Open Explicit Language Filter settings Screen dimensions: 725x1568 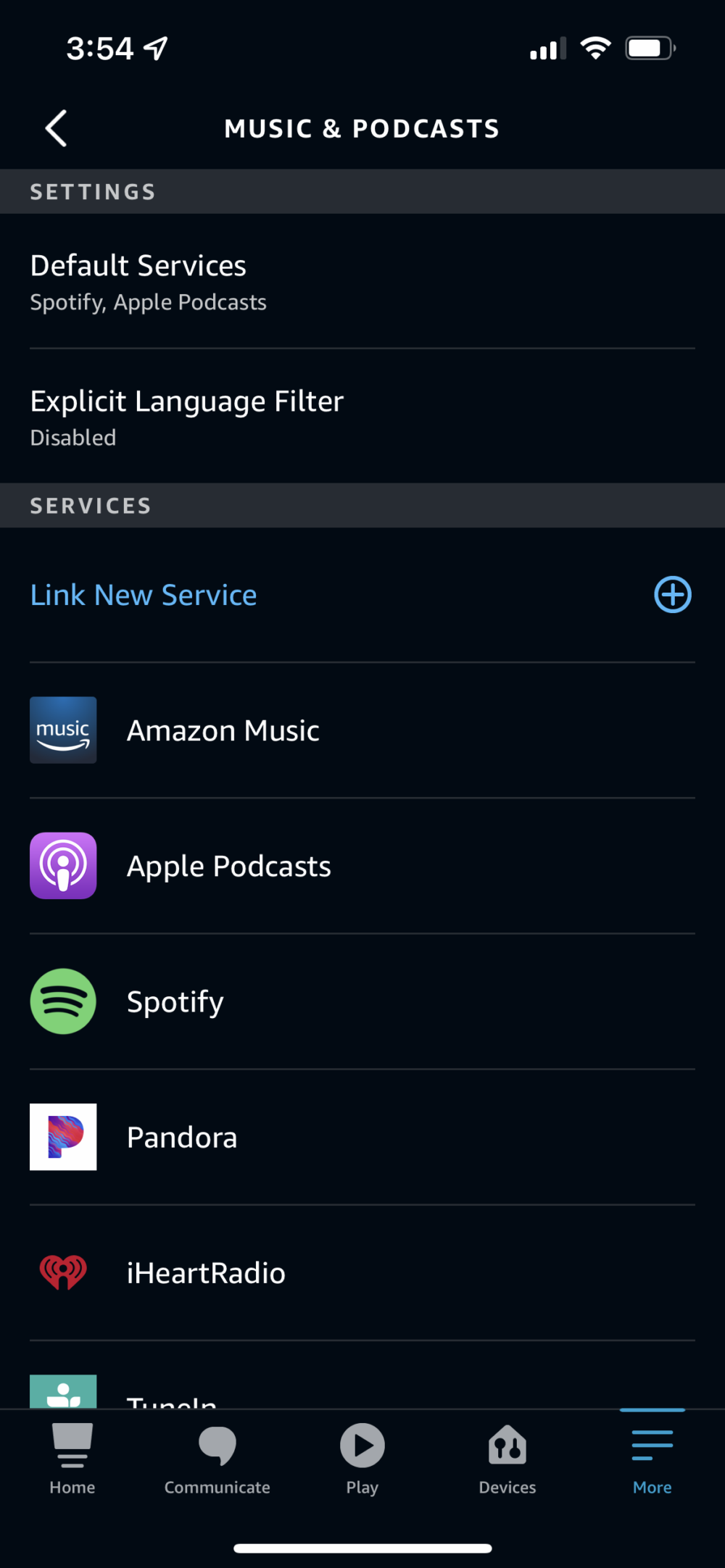point(186,401)
